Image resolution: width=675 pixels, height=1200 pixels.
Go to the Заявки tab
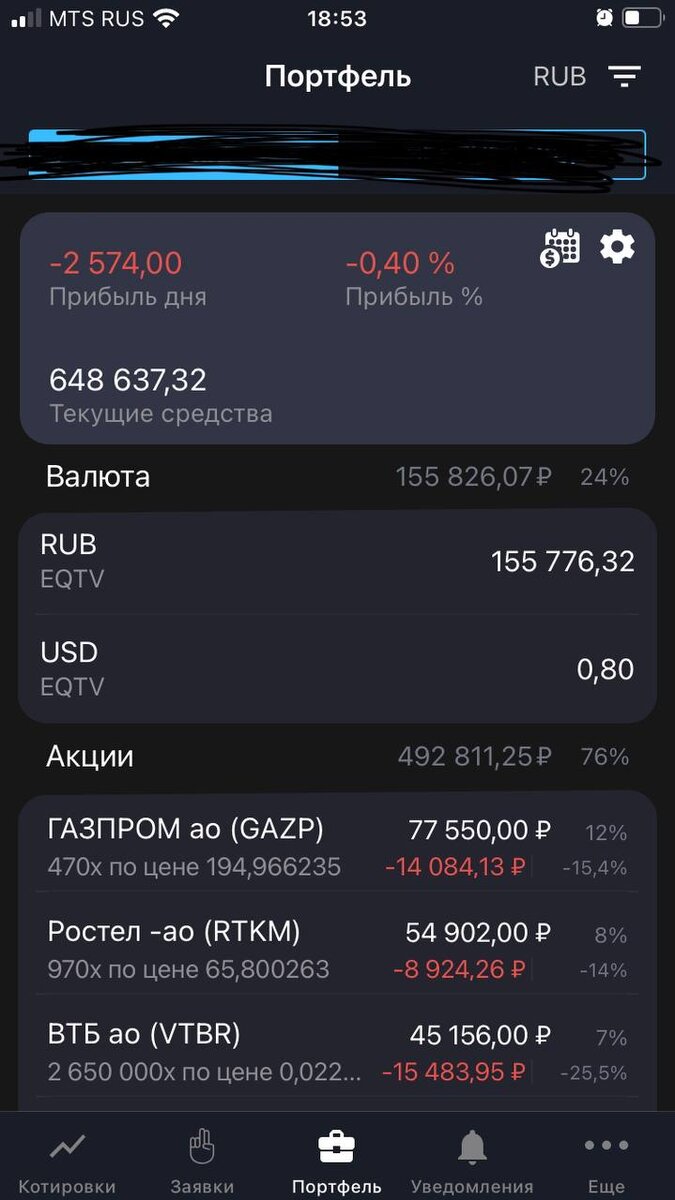click(202, 1162)
